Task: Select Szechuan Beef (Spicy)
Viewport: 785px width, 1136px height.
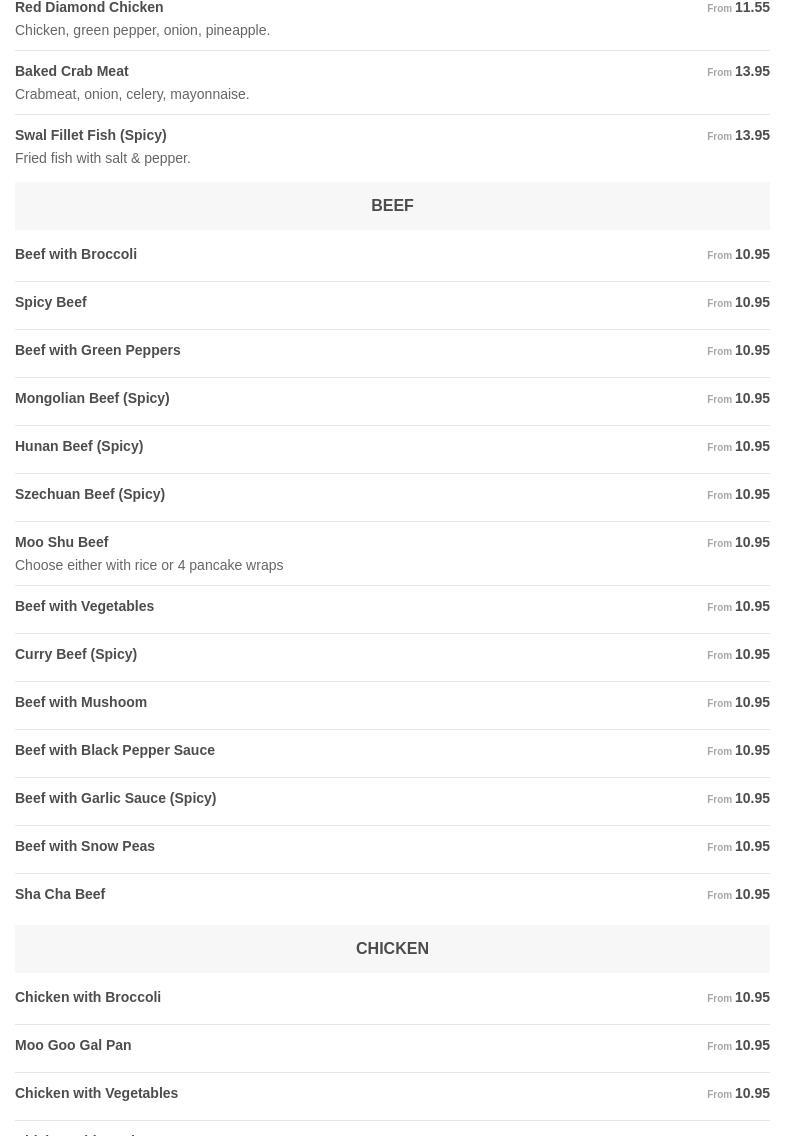Action: tap(90, 495)
